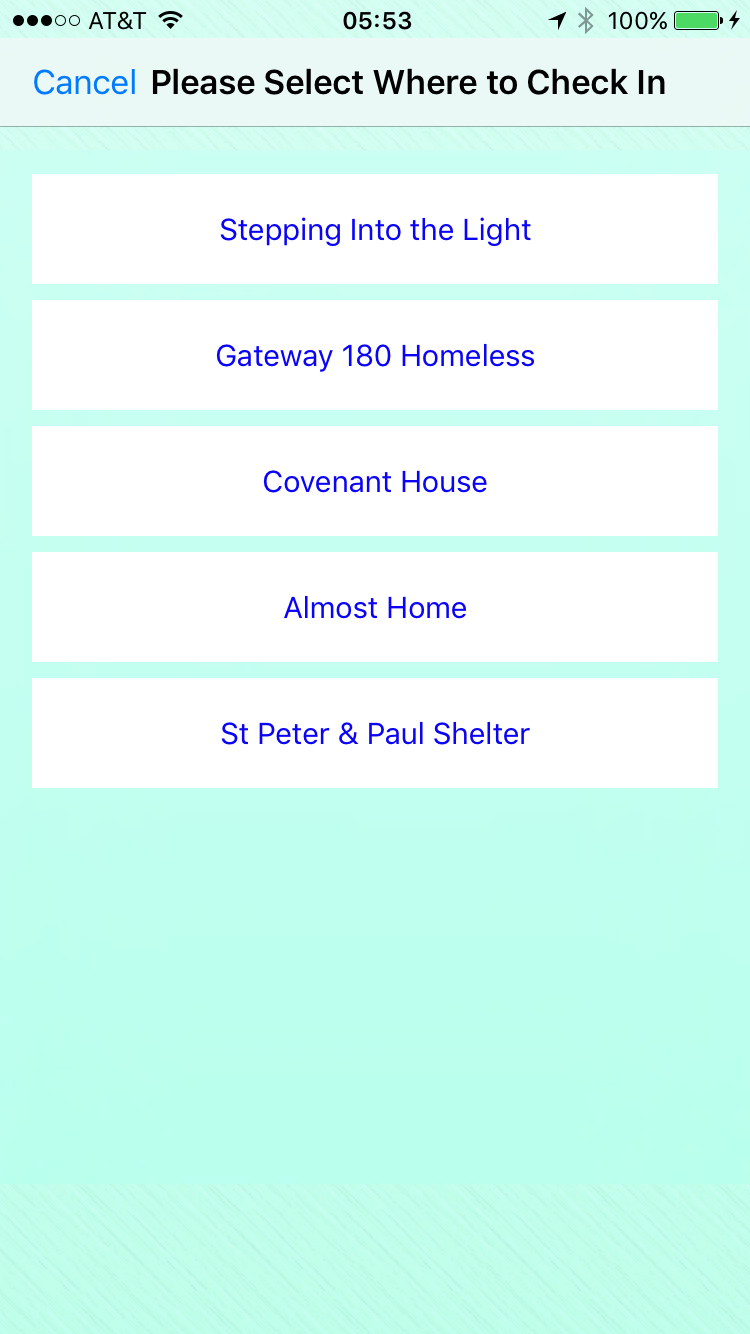Select Stepping Into the Light
The height and width of the screenshot is (1334, 750).
pyautogui.click(x=375, y=230)
